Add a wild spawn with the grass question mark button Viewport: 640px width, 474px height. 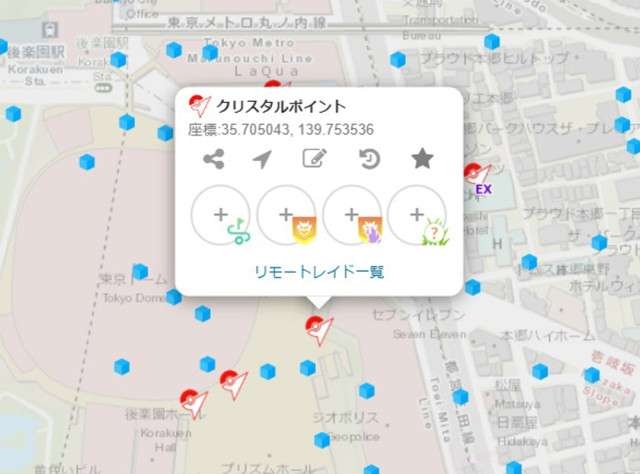[418, 215]
